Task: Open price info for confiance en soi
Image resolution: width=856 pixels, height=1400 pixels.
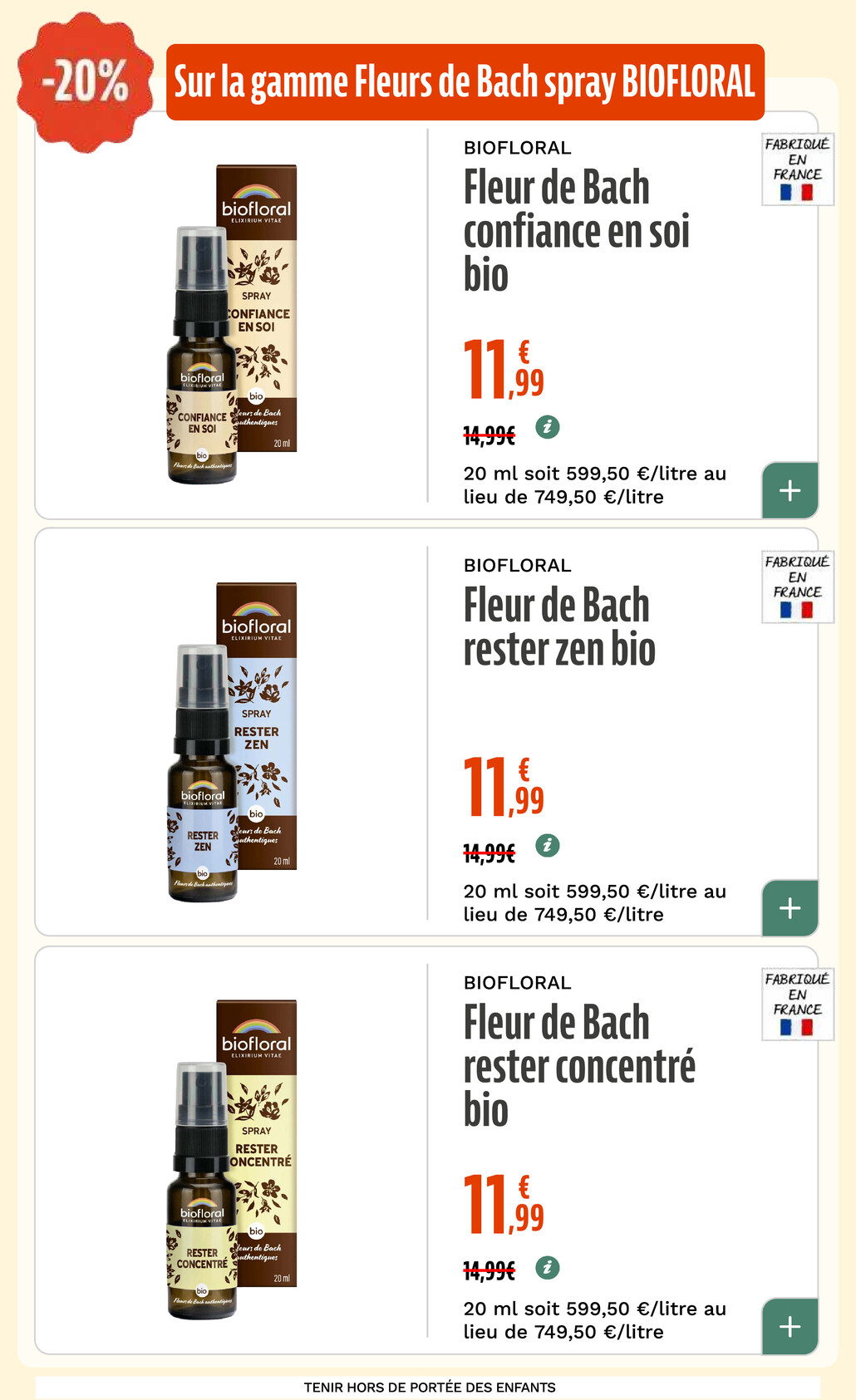Action: tap(547, 427)
